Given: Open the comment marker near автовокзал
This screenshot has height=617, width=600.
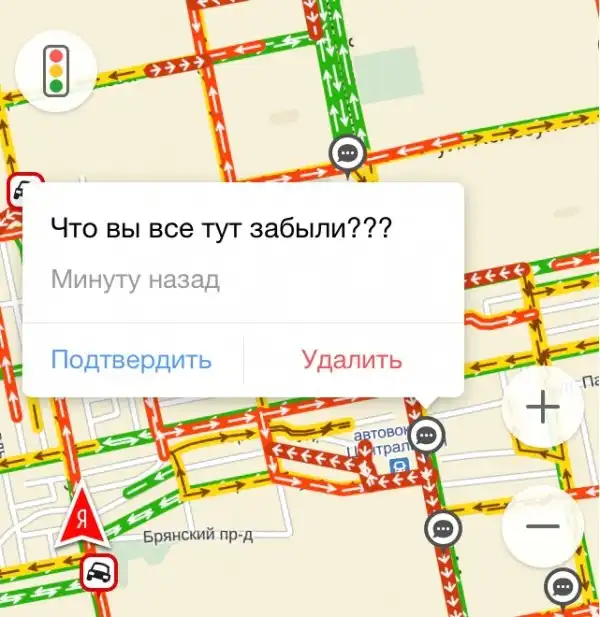Looking at the screenshot, I should [428, 436].
